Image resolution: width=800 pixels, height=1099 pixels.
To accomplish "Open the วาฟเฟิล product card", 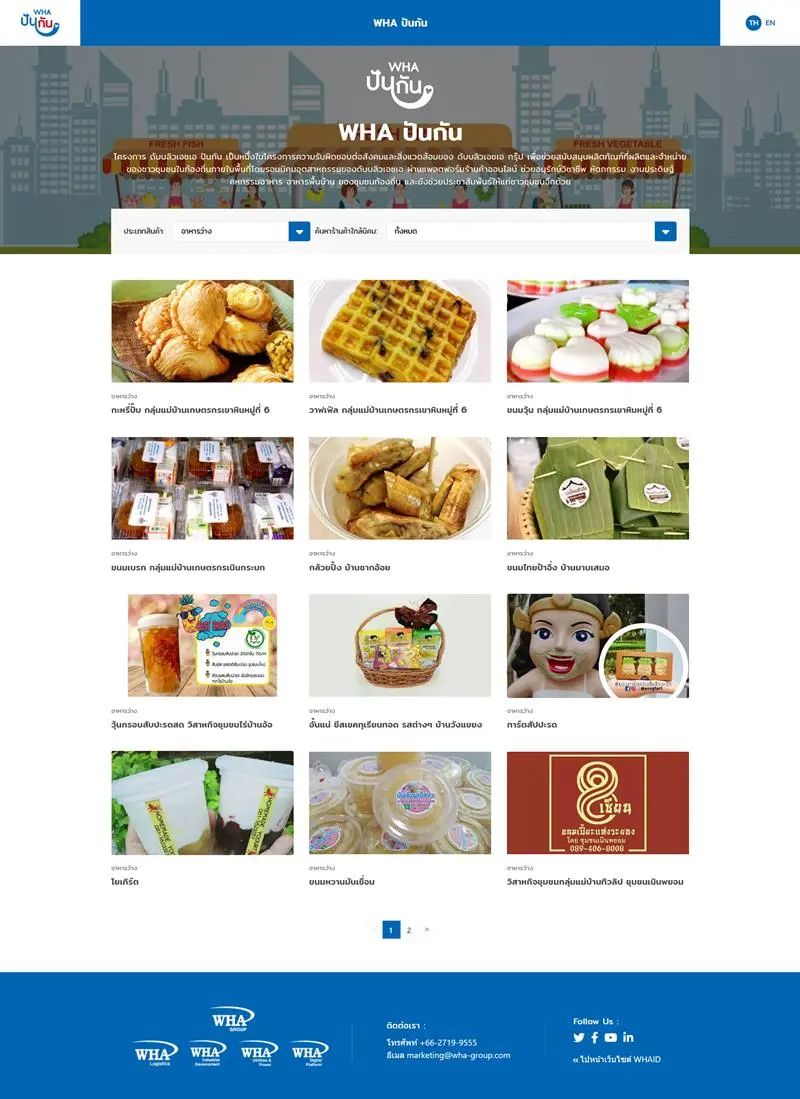I will [399, 331].
